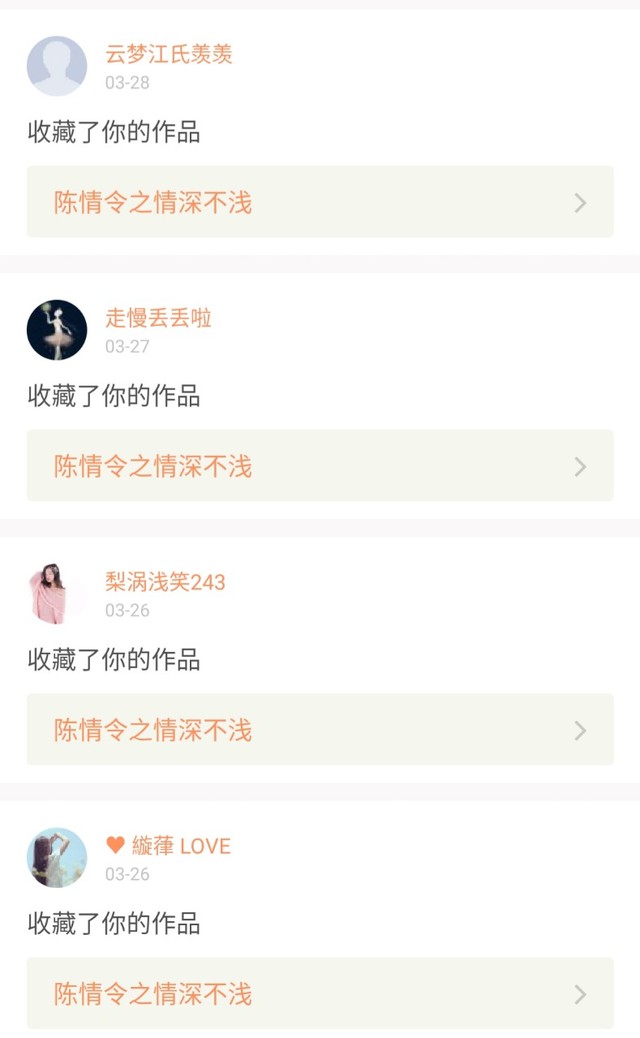
Task: Open the username 云梦江氏羡羡
Action: click(x=169, y=54)
